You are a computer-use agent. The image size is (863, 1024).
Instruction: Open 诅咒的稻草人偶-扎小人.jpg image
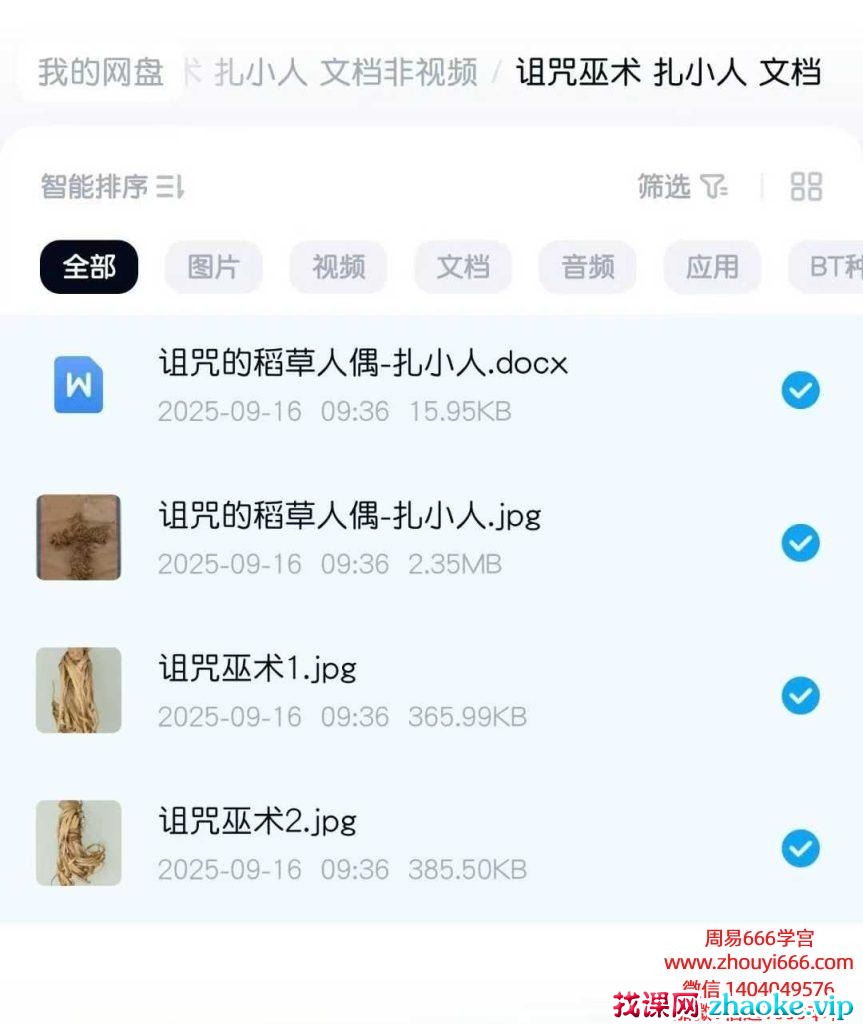pyautogui.click(x=349, y=516)
